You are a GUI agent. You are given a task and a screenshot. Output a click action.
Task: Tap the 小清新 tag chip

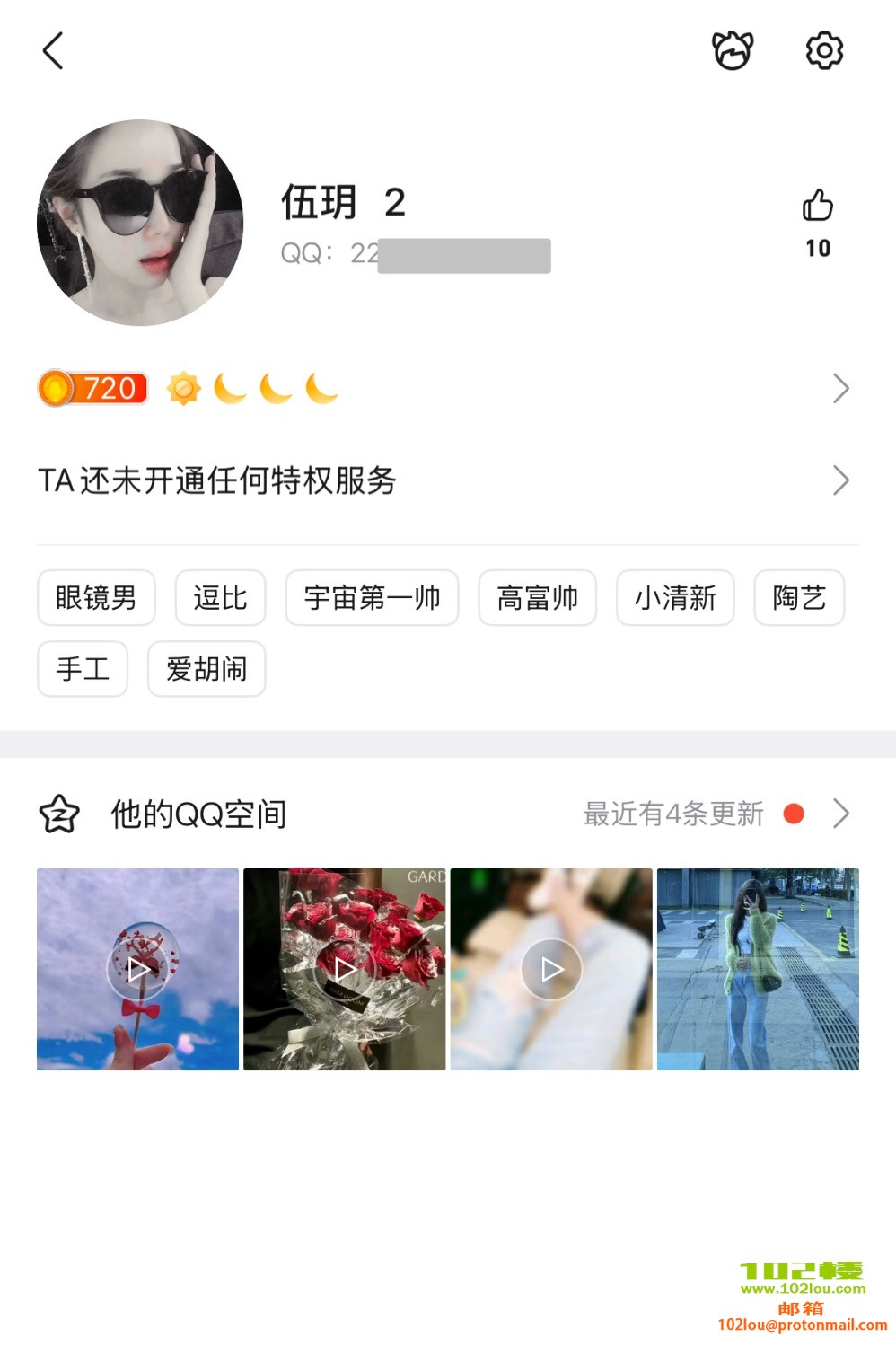coord(675,598)
